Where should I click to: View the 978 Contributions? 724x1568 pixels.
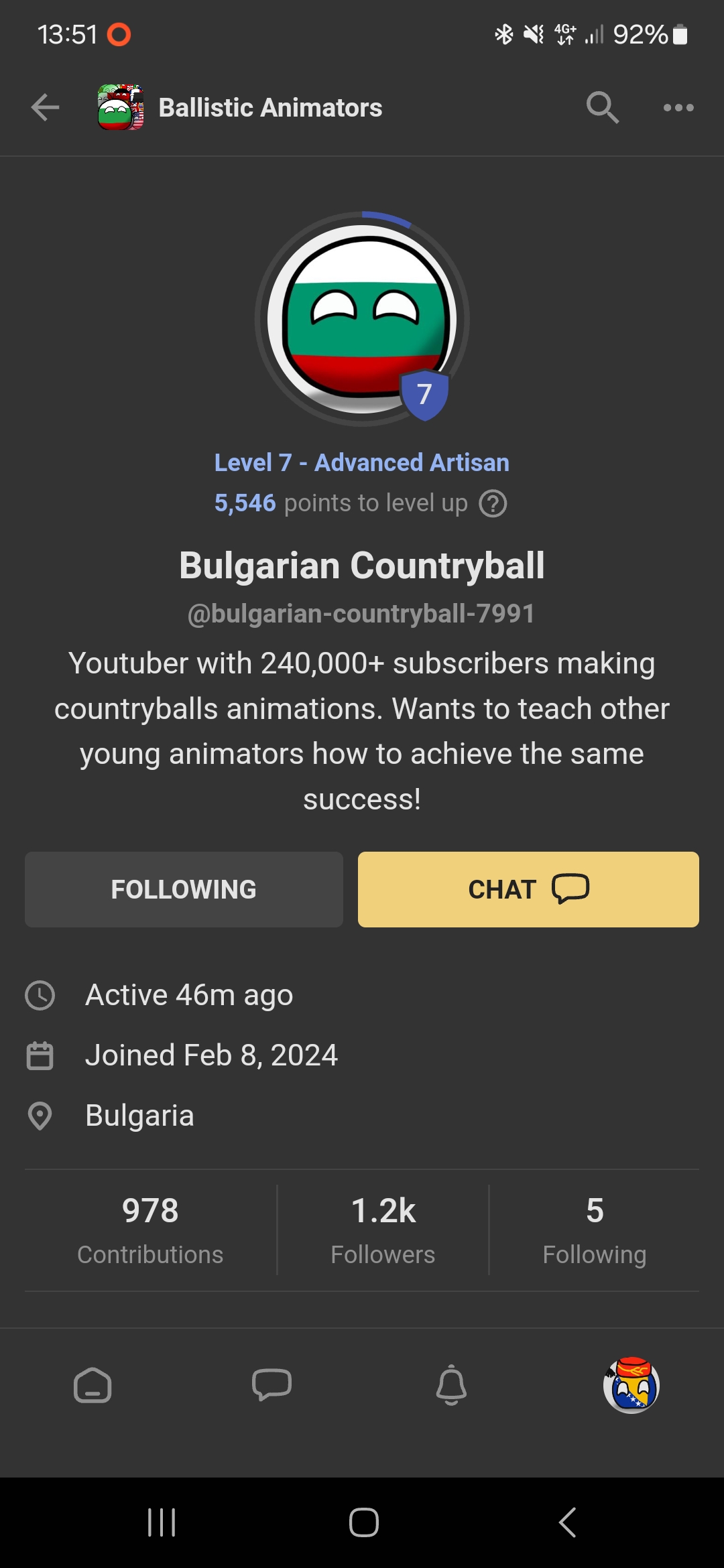[150, 1230]
